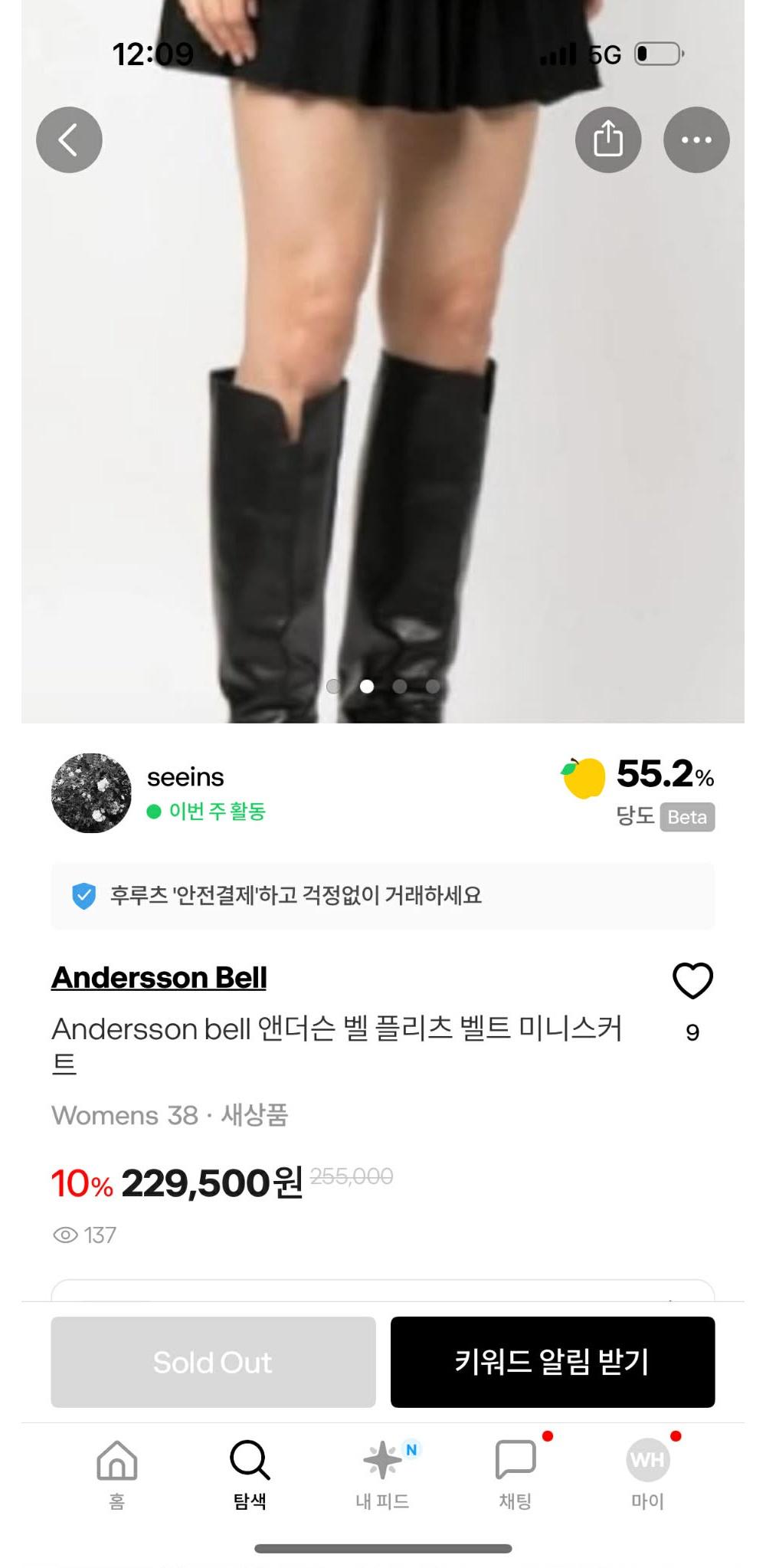This screenshot has width=766, height=1568.
Task: Like this item with the heart icon
Action: 692,981
